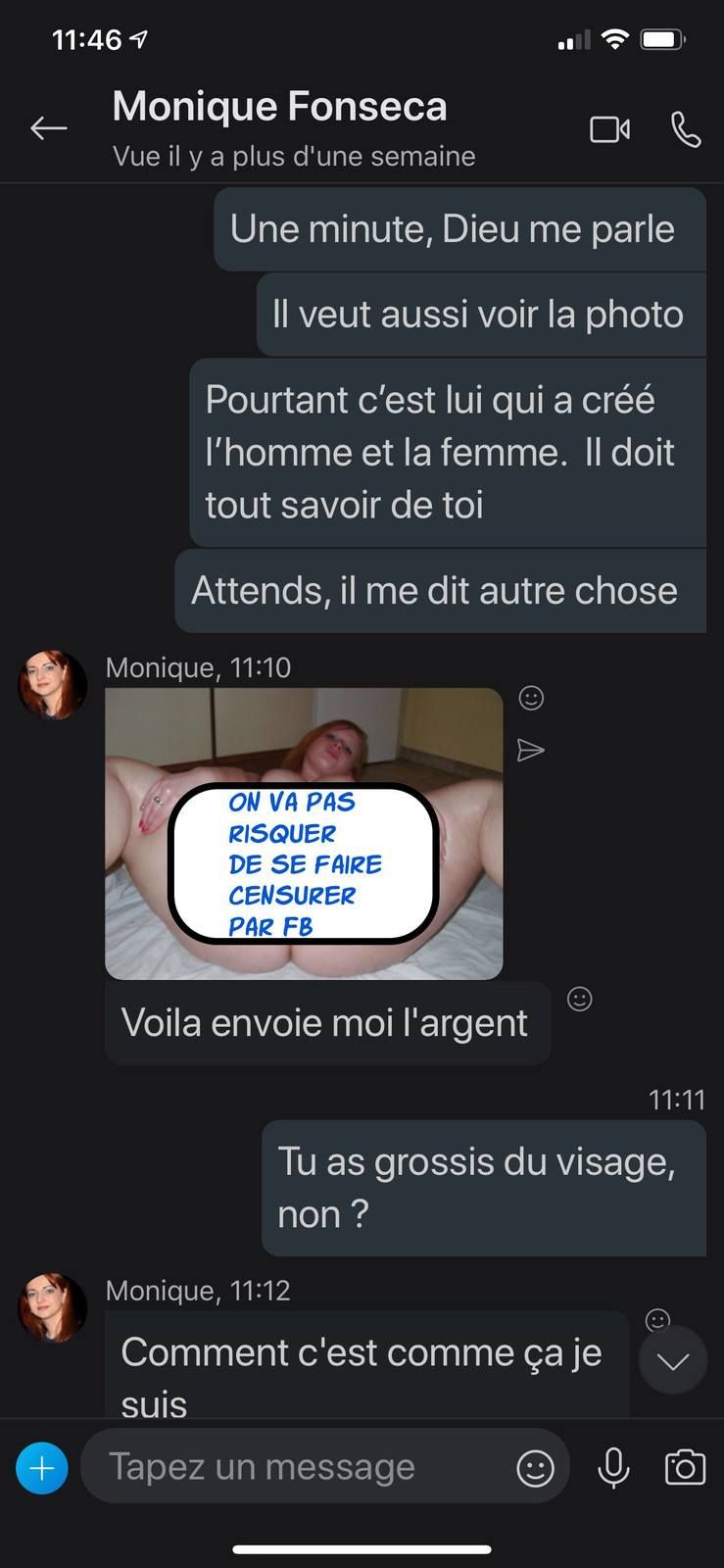The width and height of the screenshot is (724, 1568).
Task: Open Monique Fonseca's contact details
Action: (279, 108)
